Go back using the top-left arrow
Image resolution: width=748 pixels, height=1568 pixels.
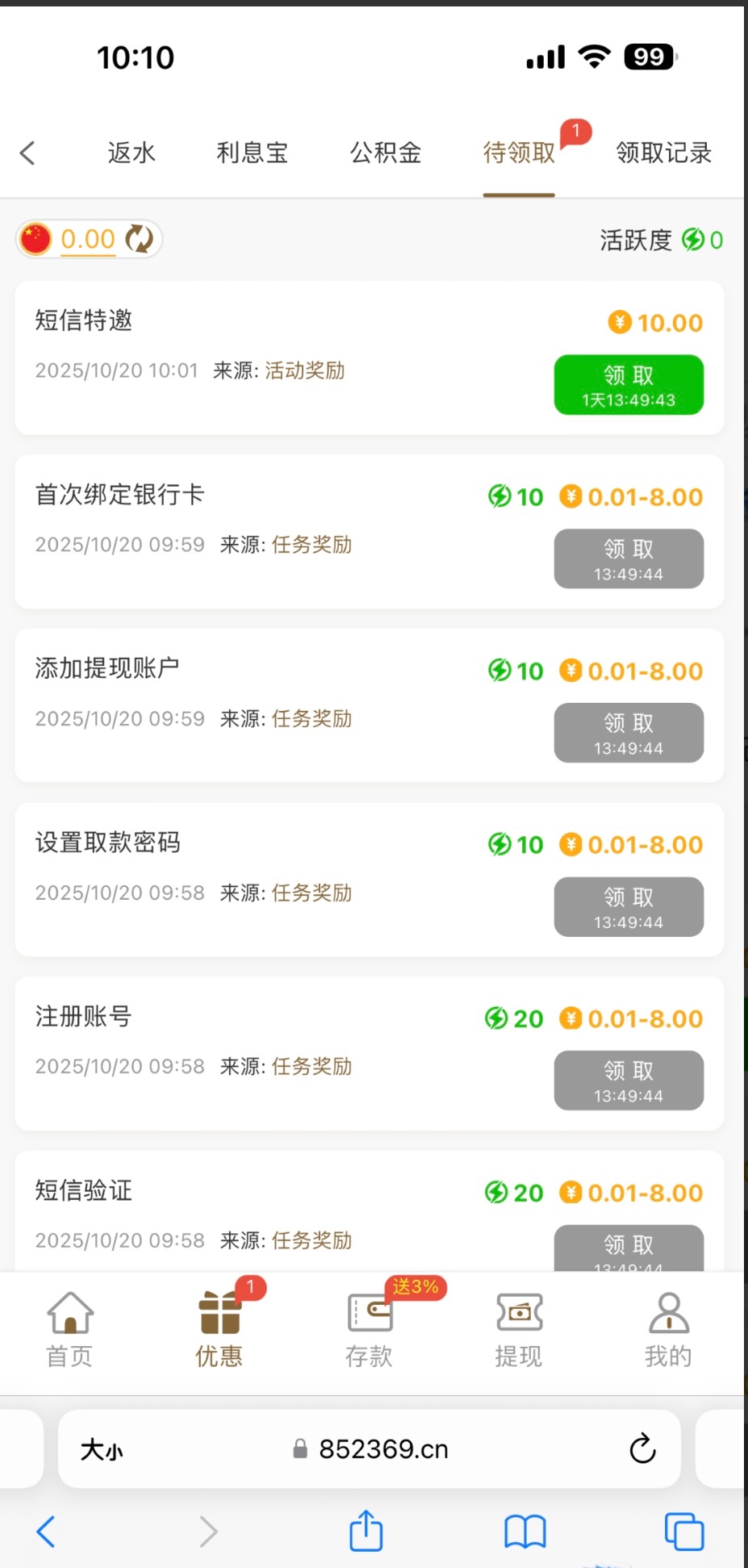point(28,153)
